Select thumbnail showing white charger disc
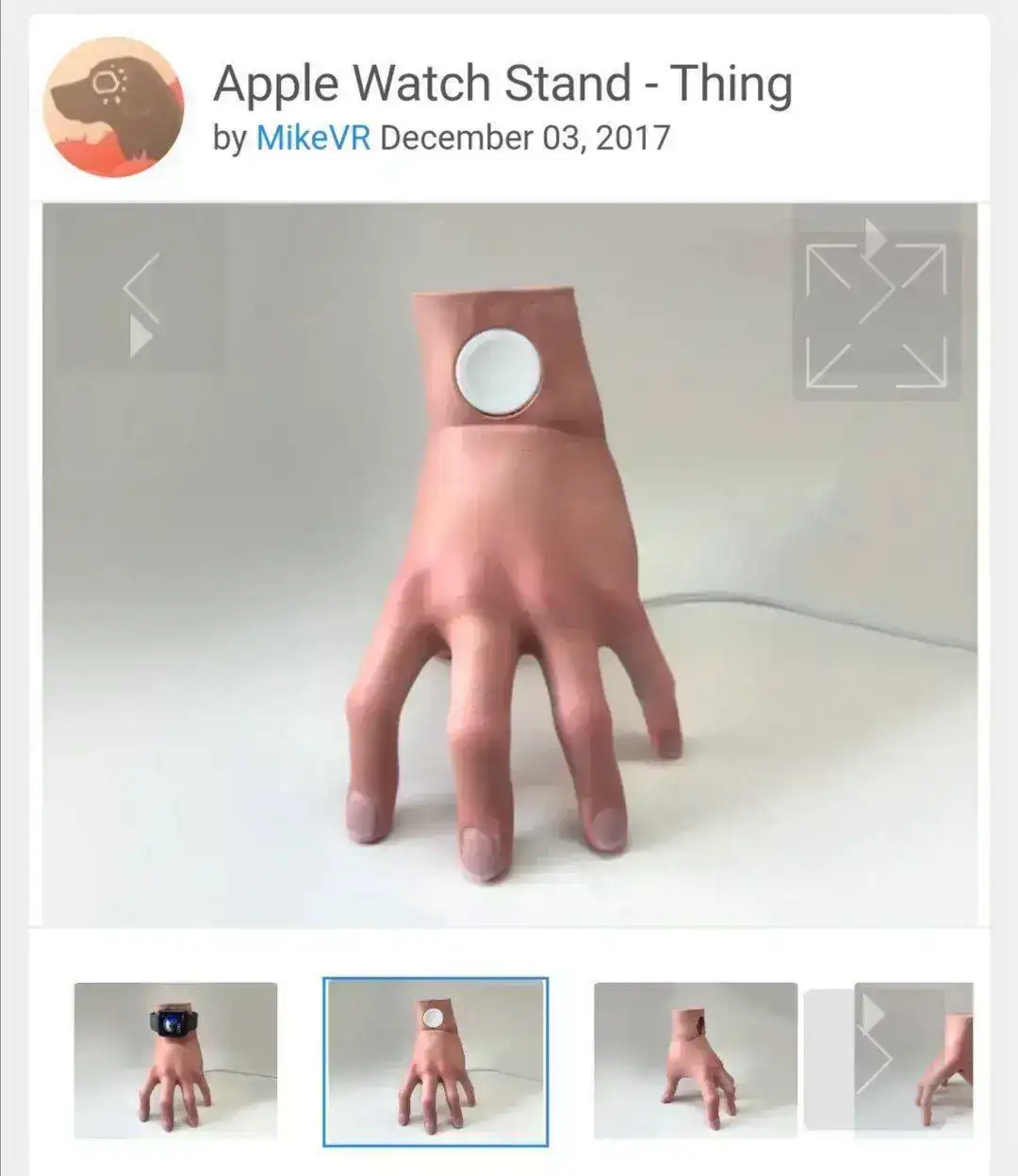The image size is (1018, 1176). coord(435,1061)
